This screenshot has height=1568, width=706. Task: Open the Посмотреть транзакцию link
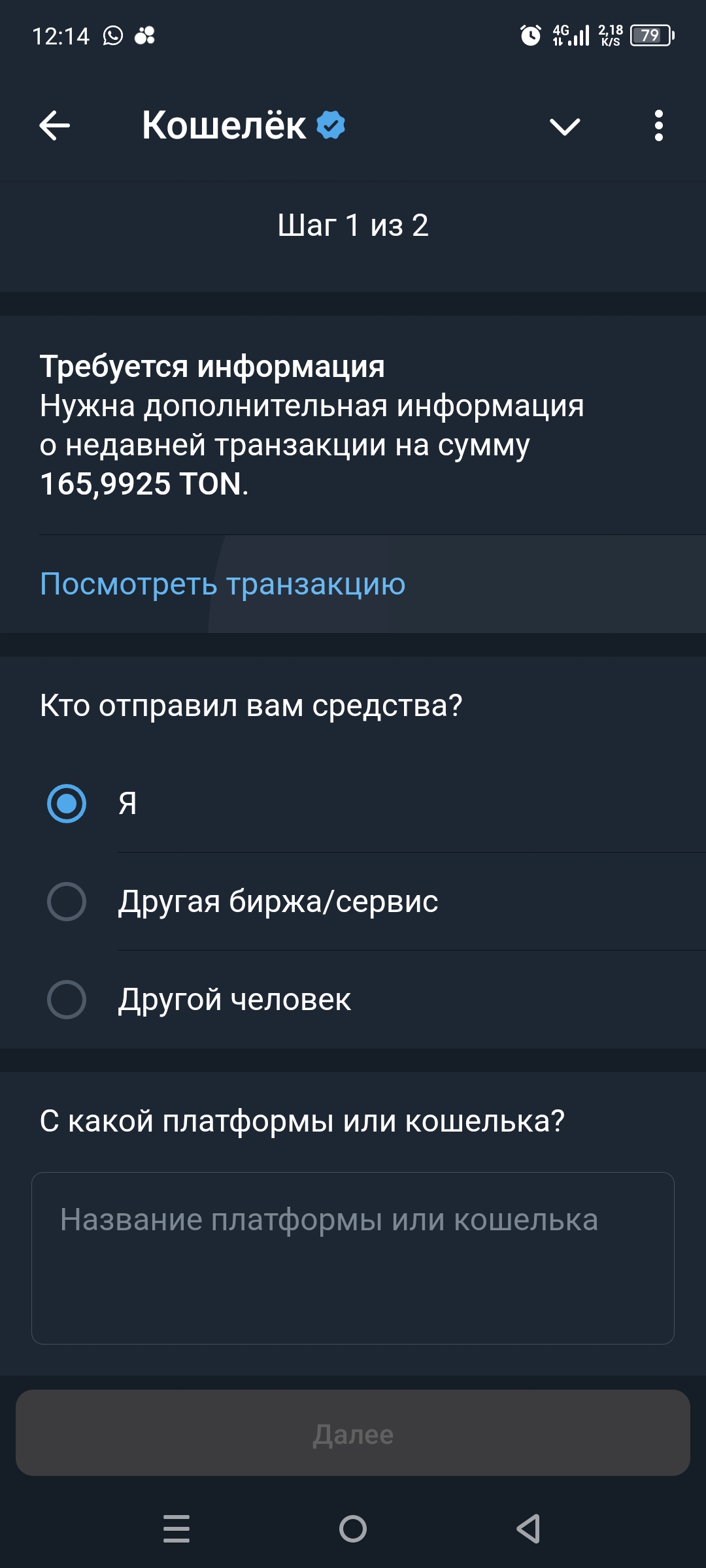click(x=222, y=584)
